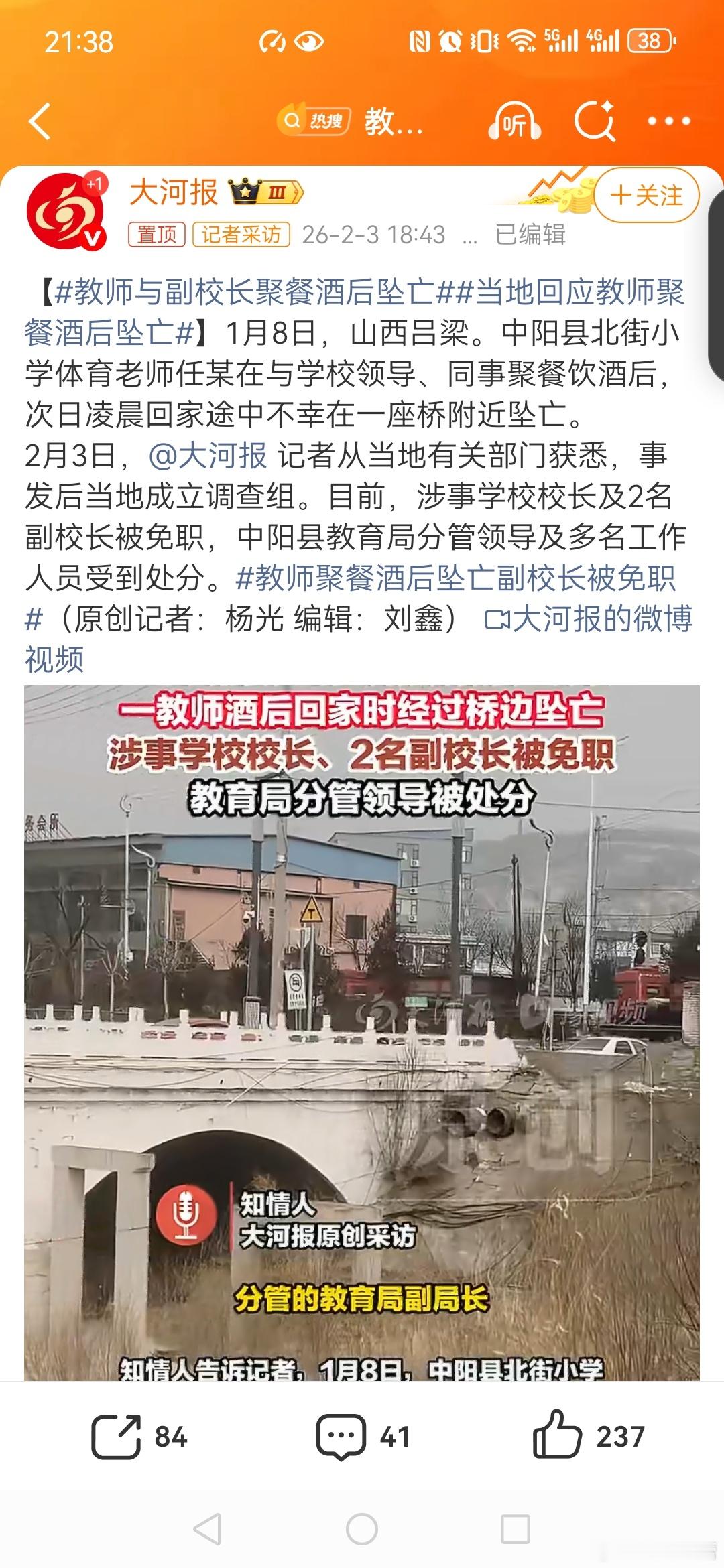Tap the refresh icon in the top bar

593,122
